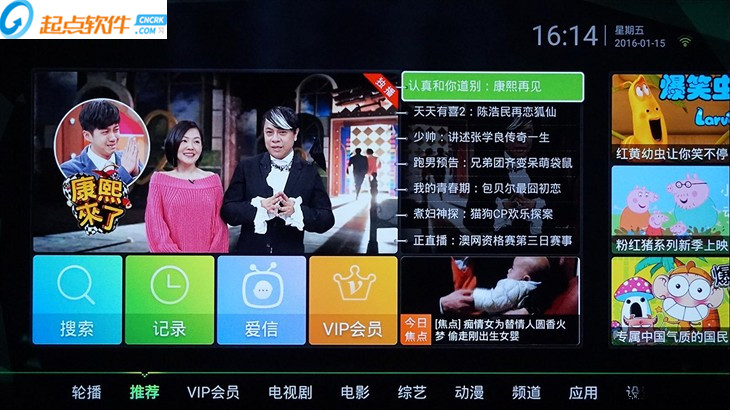Select 跑男预告：兄弟团齐变呆萌袋鼠
The image size is (730, 410).
click(491, 162)
